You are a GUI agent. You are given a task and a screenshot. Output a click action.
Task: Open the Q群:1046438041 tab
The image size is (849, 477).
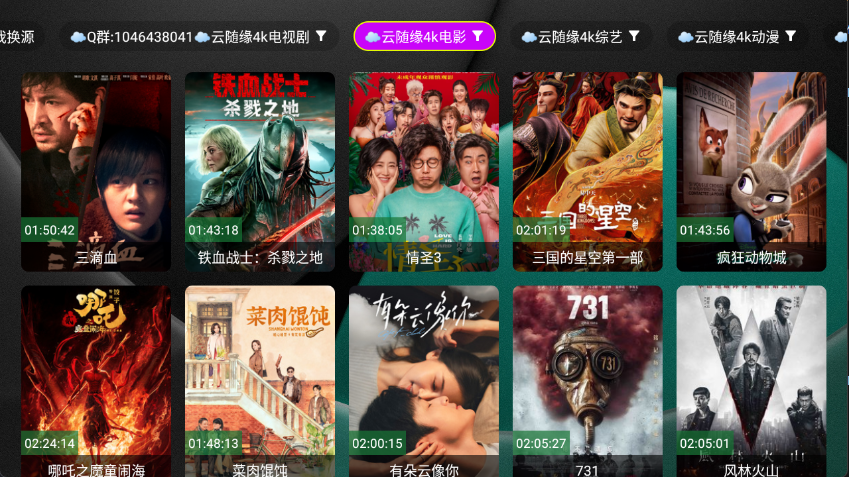pos(131,37)
